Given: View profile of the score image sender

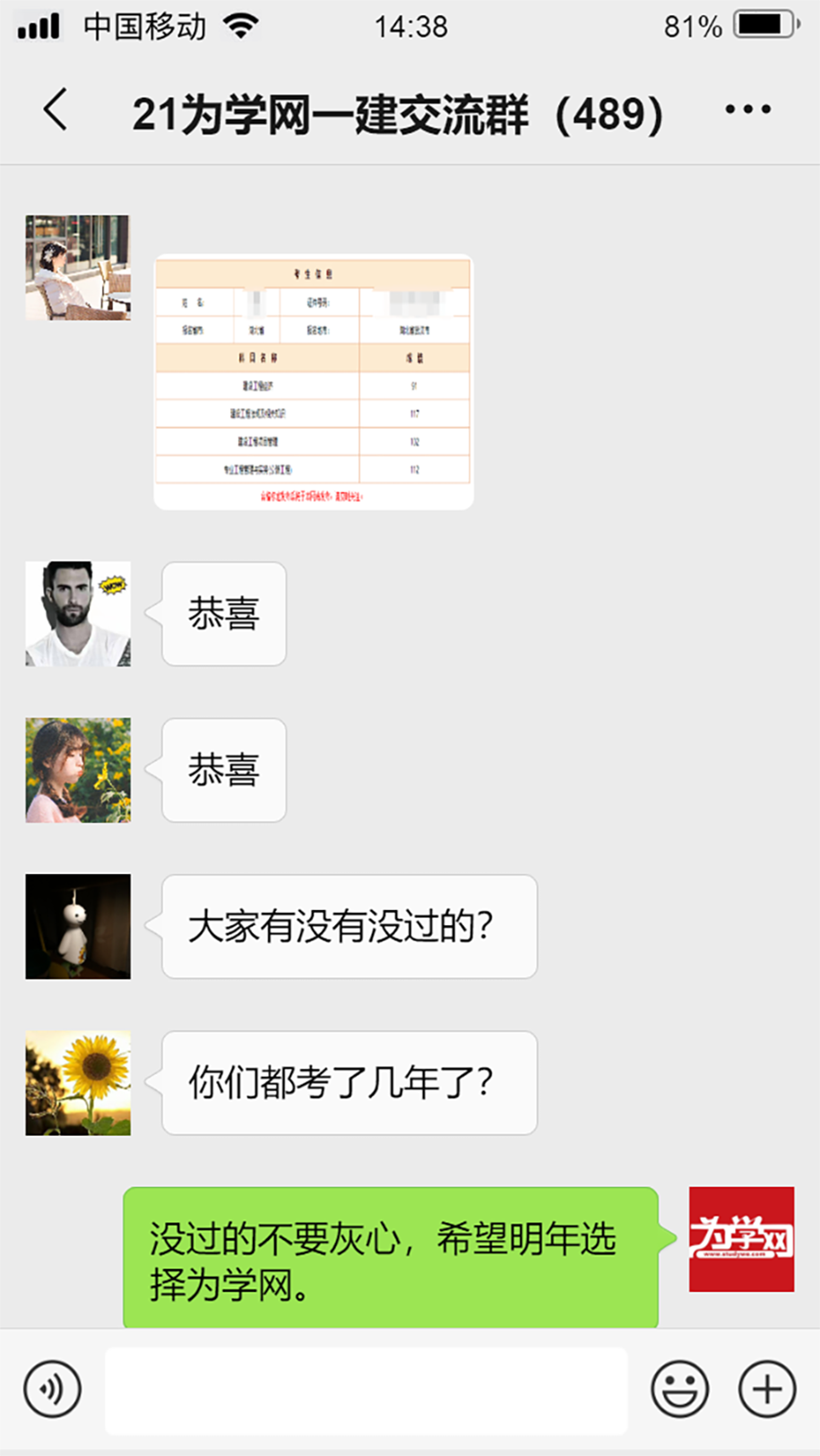Looking at the screenshot, I should tap(78, 267).
